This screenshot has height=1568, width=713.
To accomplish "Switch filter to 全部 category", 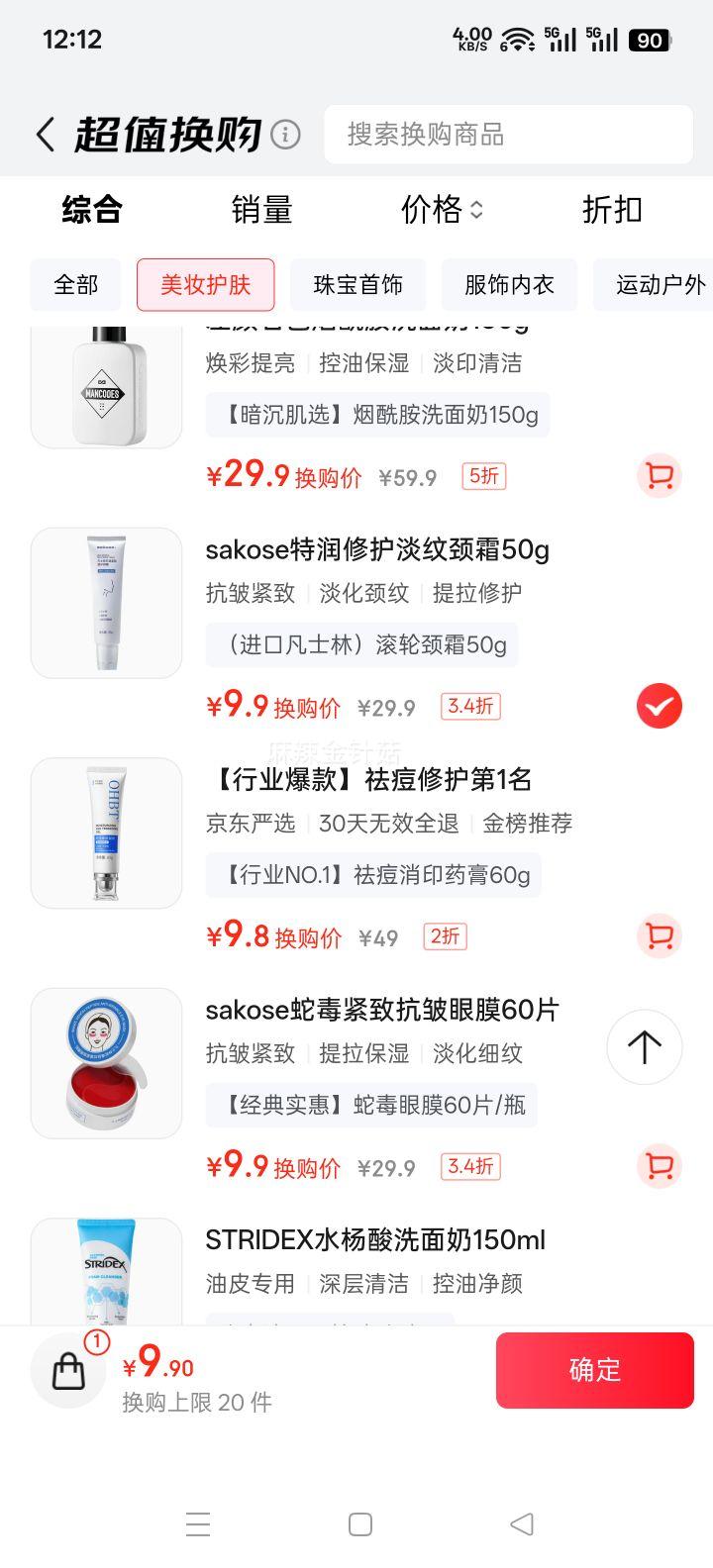I will click(x=75, y=285).
